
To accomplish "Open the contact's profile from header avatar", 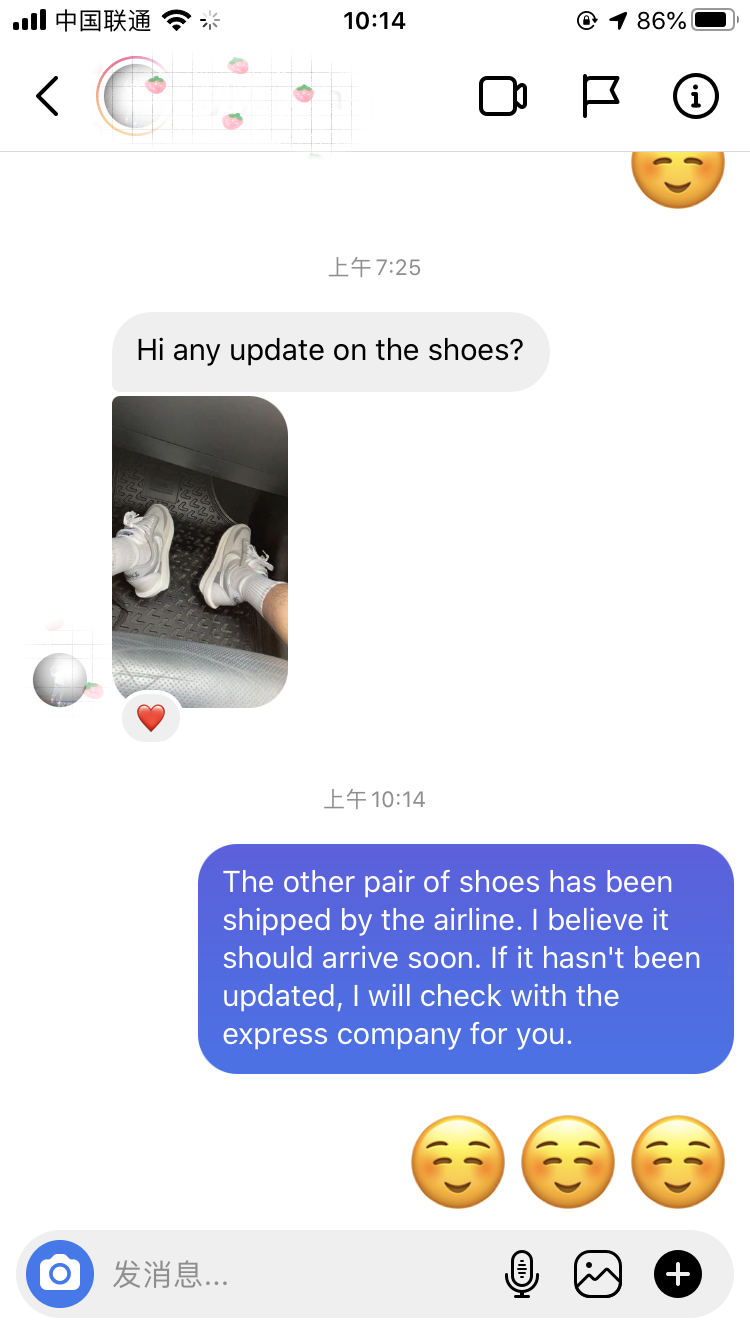I will [135, 96].
